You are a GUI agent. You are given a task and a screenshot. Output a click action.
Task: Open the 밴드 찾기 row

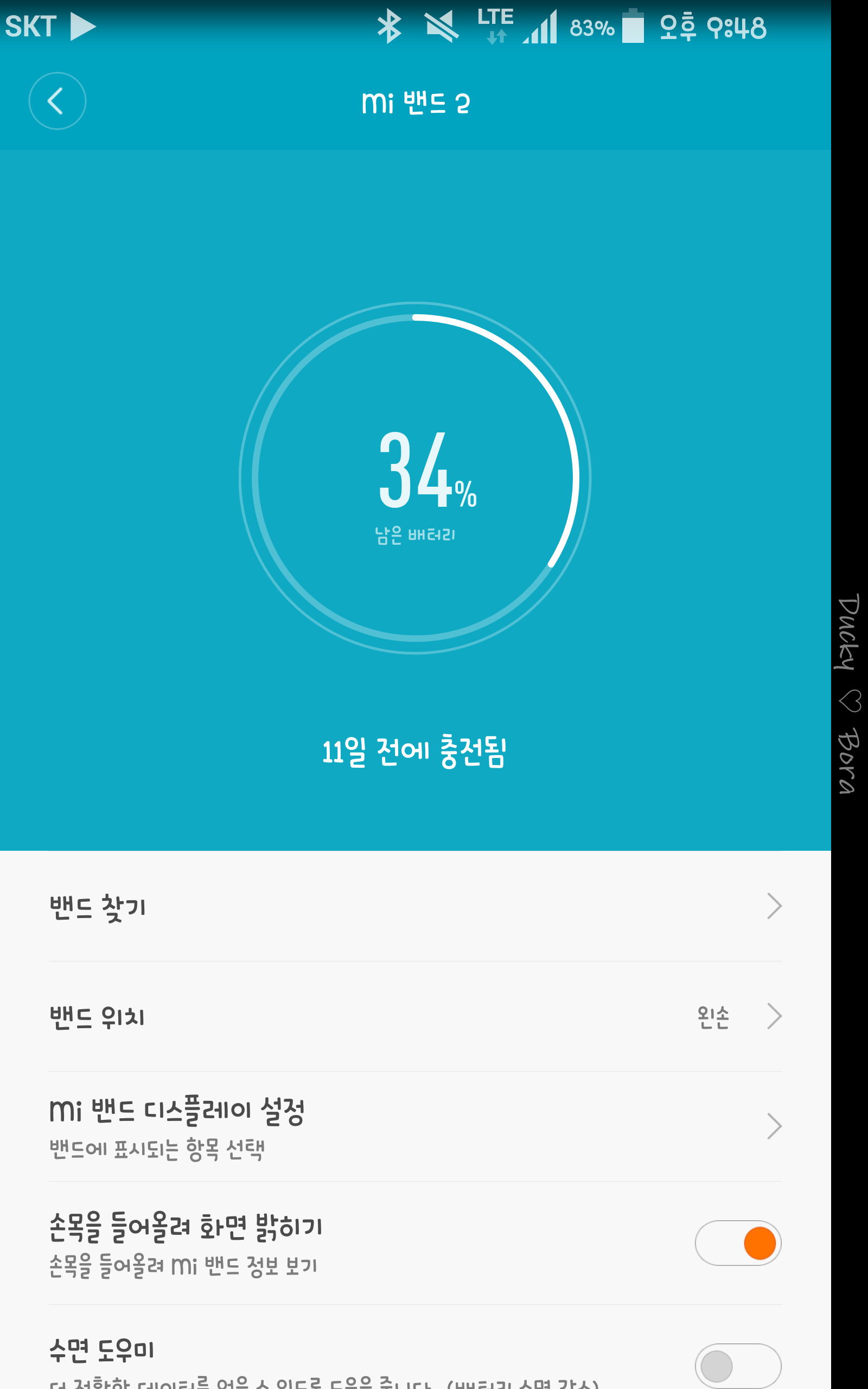click(x=414, y=907)
